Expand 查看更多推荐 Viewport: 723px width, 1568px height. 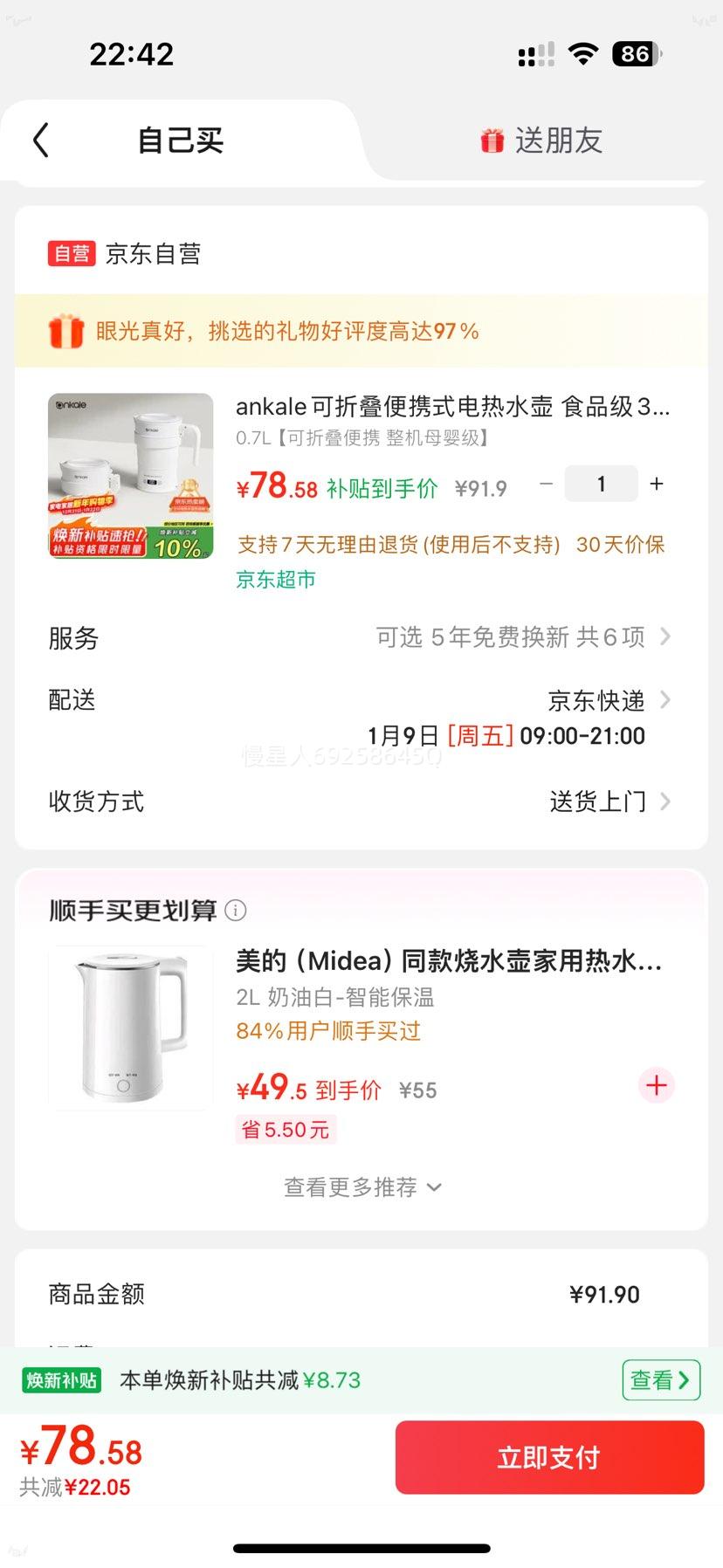pyautogui.click(x=361, y=1187)
